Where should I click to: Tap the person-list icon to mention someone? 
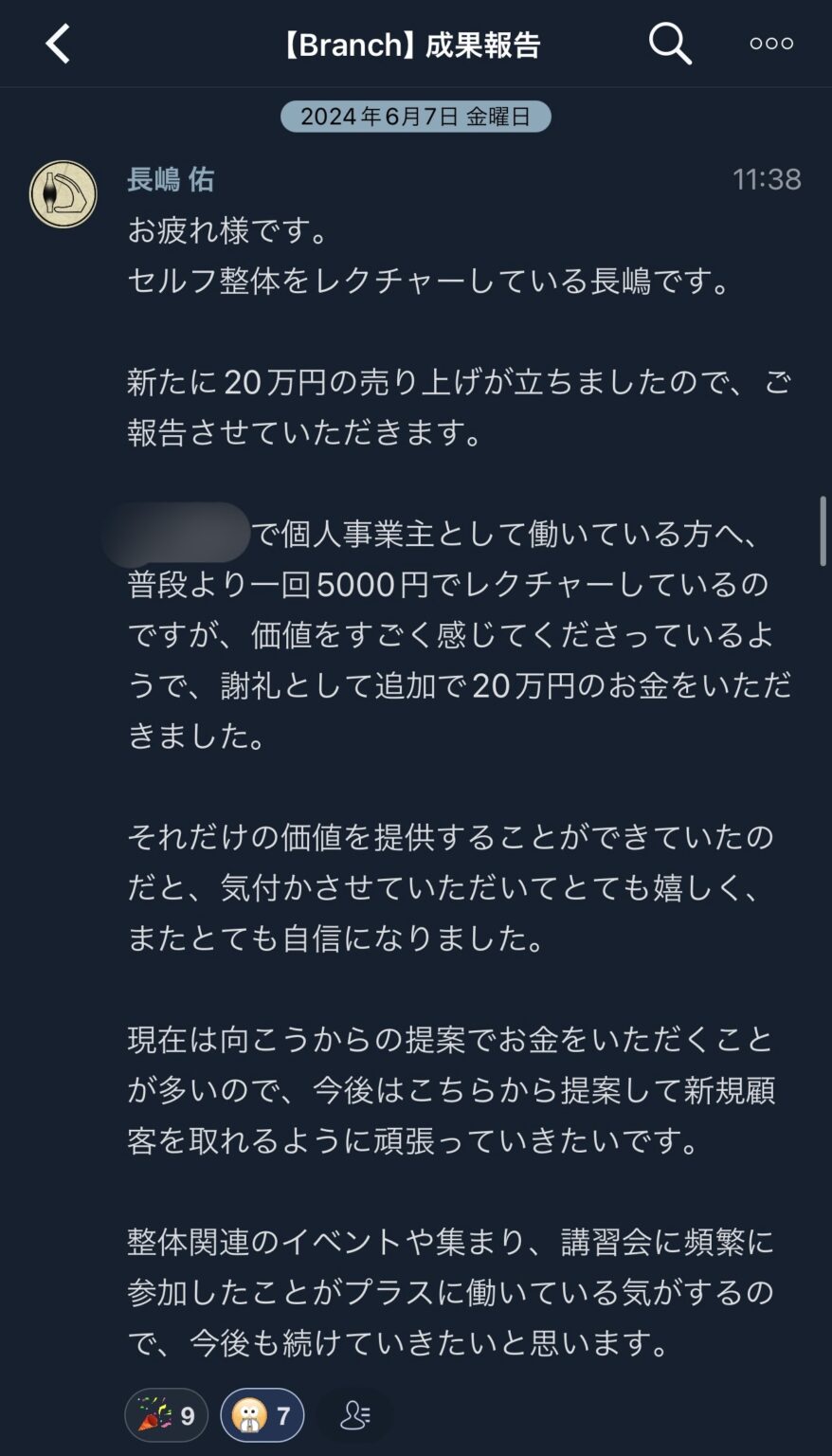pos(354,1414)
